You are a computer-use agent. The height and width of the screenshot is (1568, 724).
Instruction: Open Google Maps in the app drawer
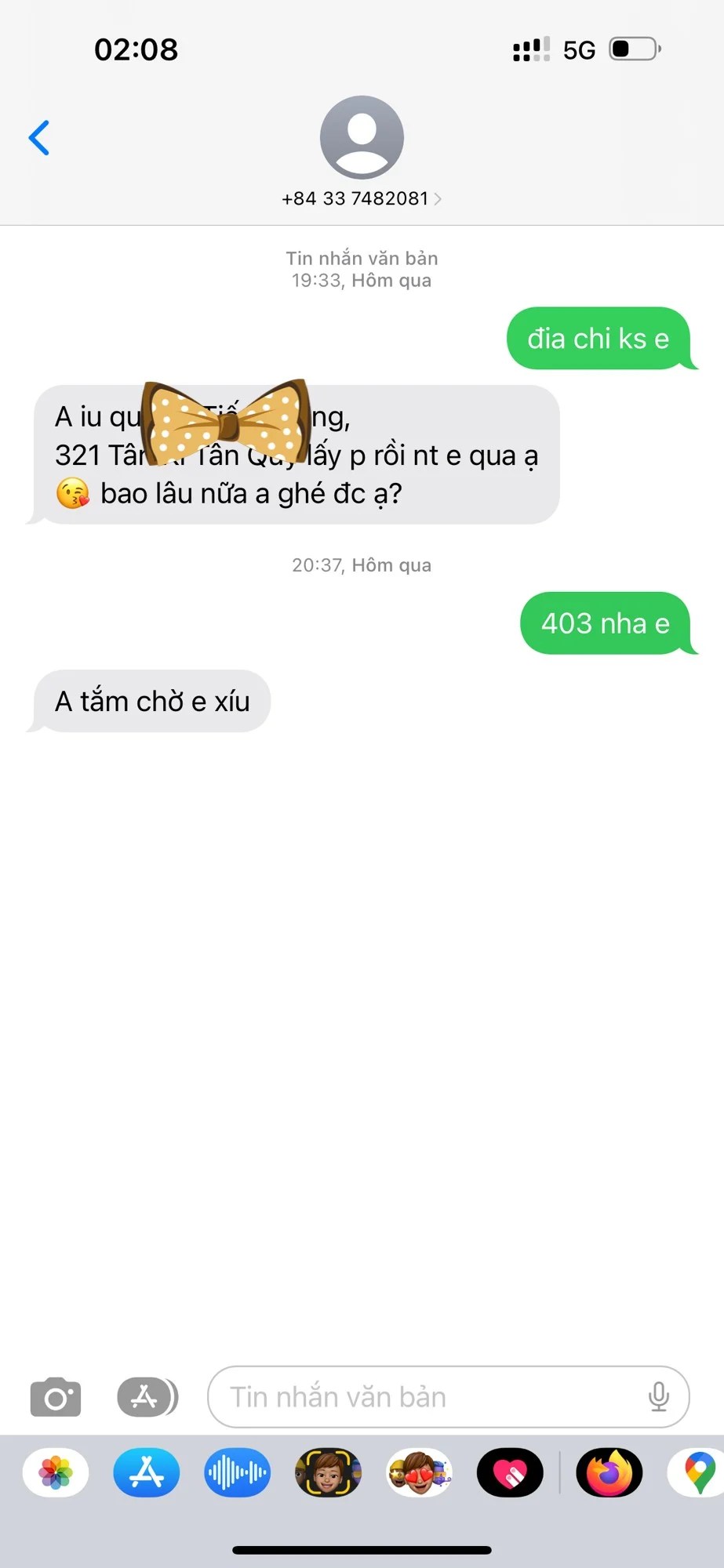tap(698, 1472)
